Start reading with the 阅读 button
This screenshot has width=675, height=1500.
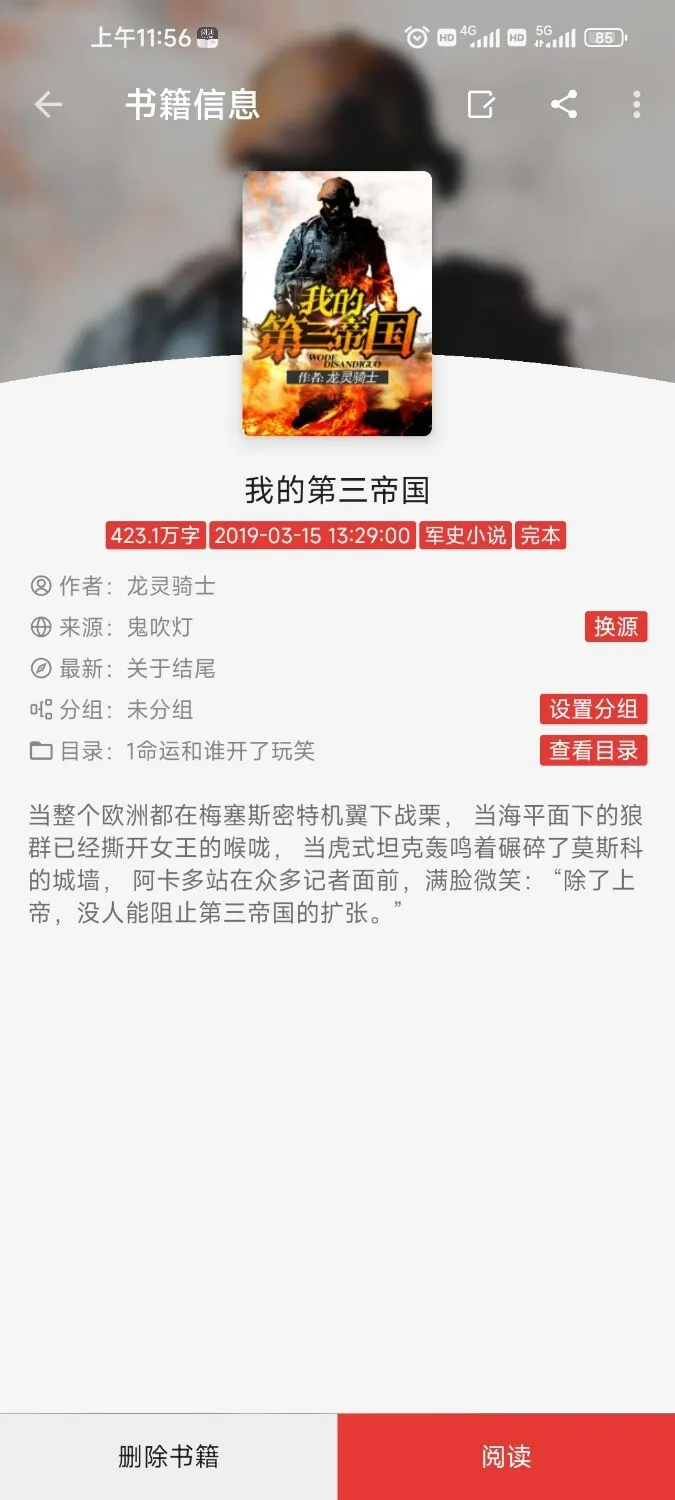coord(506,1456)
